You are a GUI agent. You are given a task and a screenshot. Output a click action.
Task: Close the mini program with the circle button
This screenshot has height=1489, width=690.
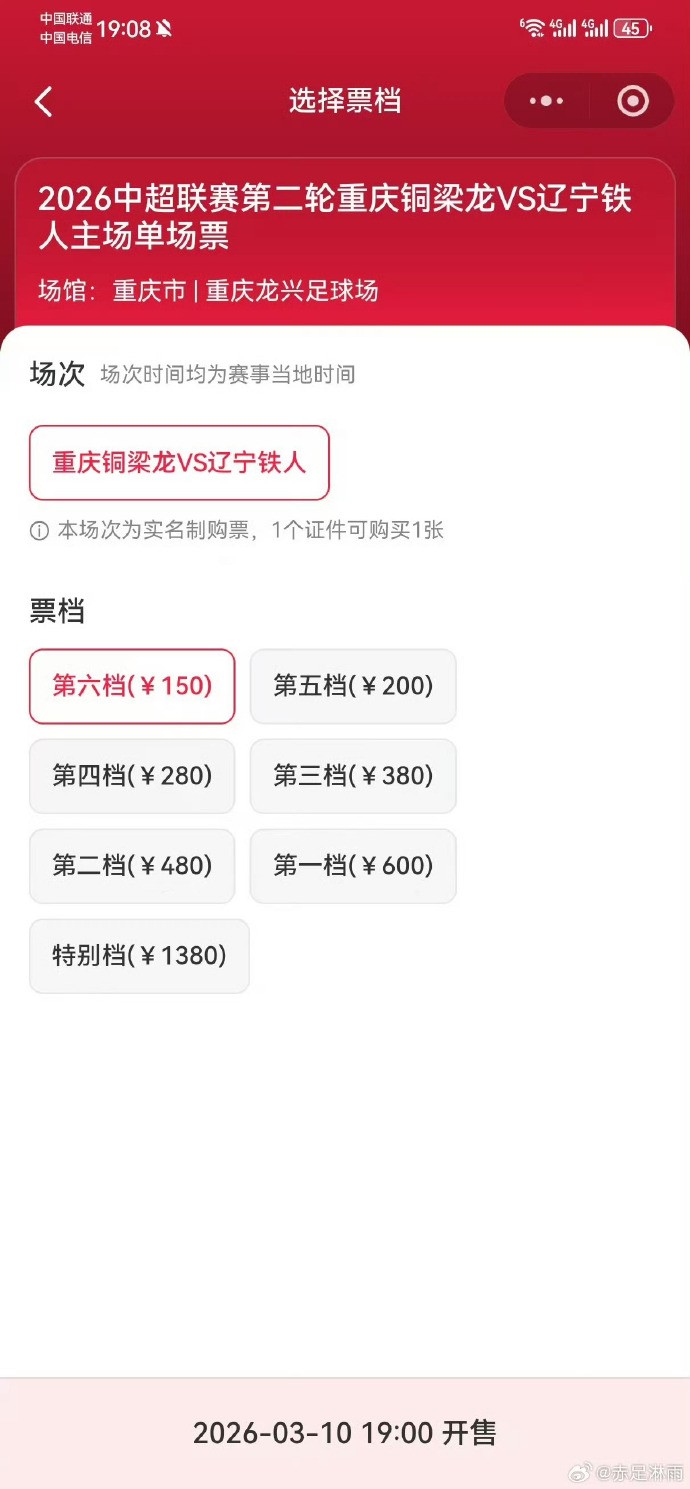(x=633, y=101)
